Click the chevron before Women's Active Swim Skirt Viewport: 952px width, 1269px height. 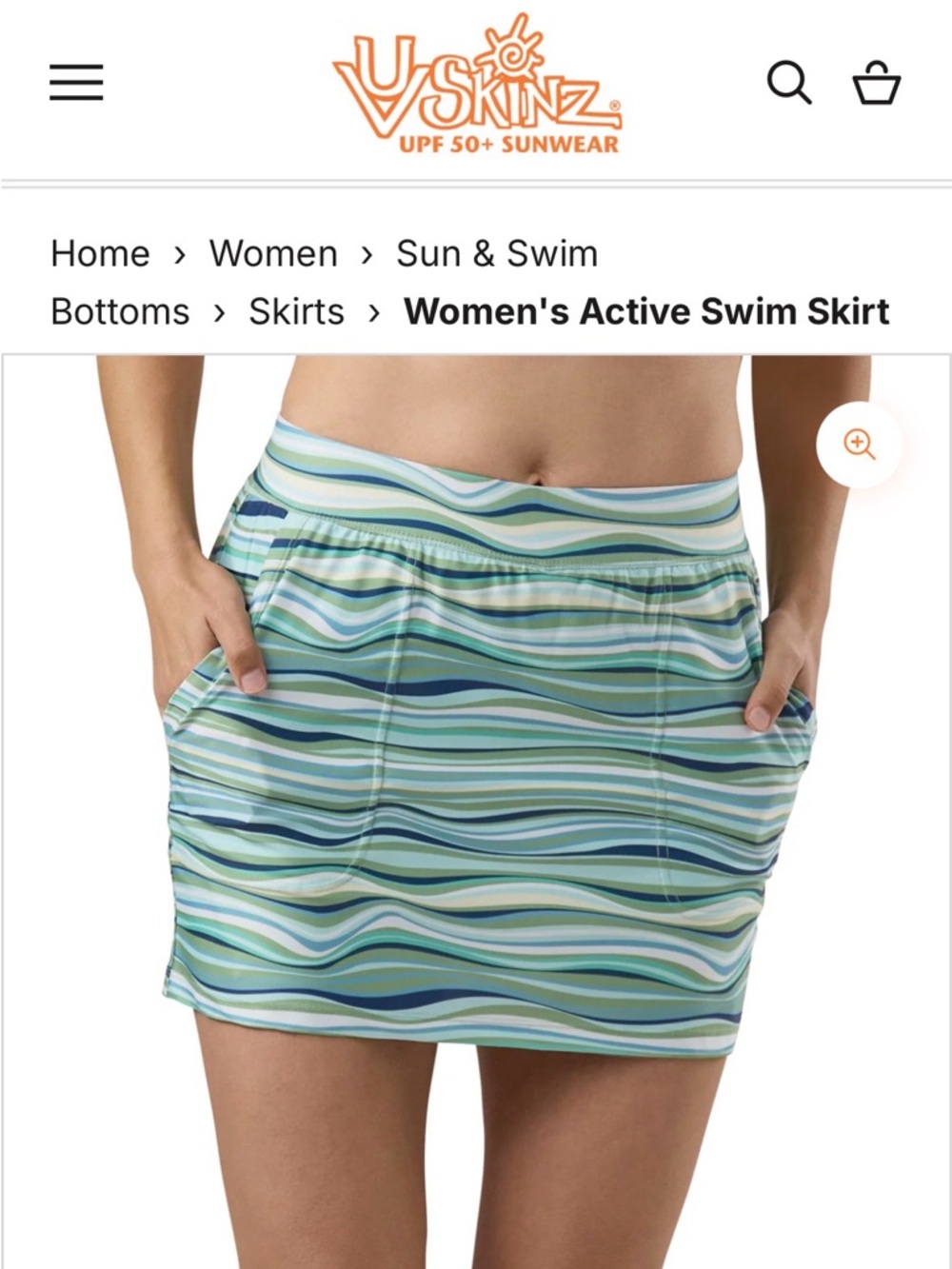click(x=373, y=311)
